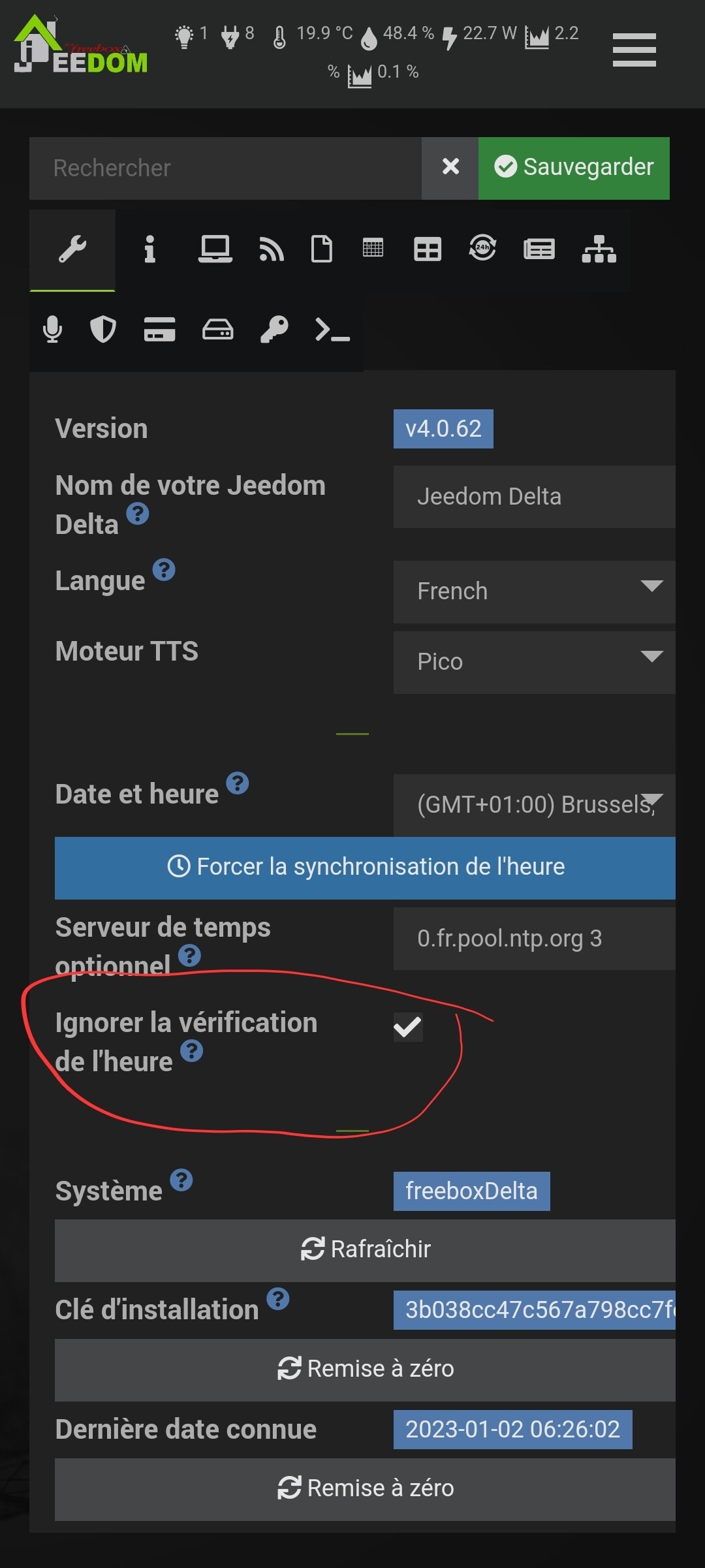The height and width of the screenshot is (1568, 705).
Task: Open the shield security tab
Action: point(102,329)
